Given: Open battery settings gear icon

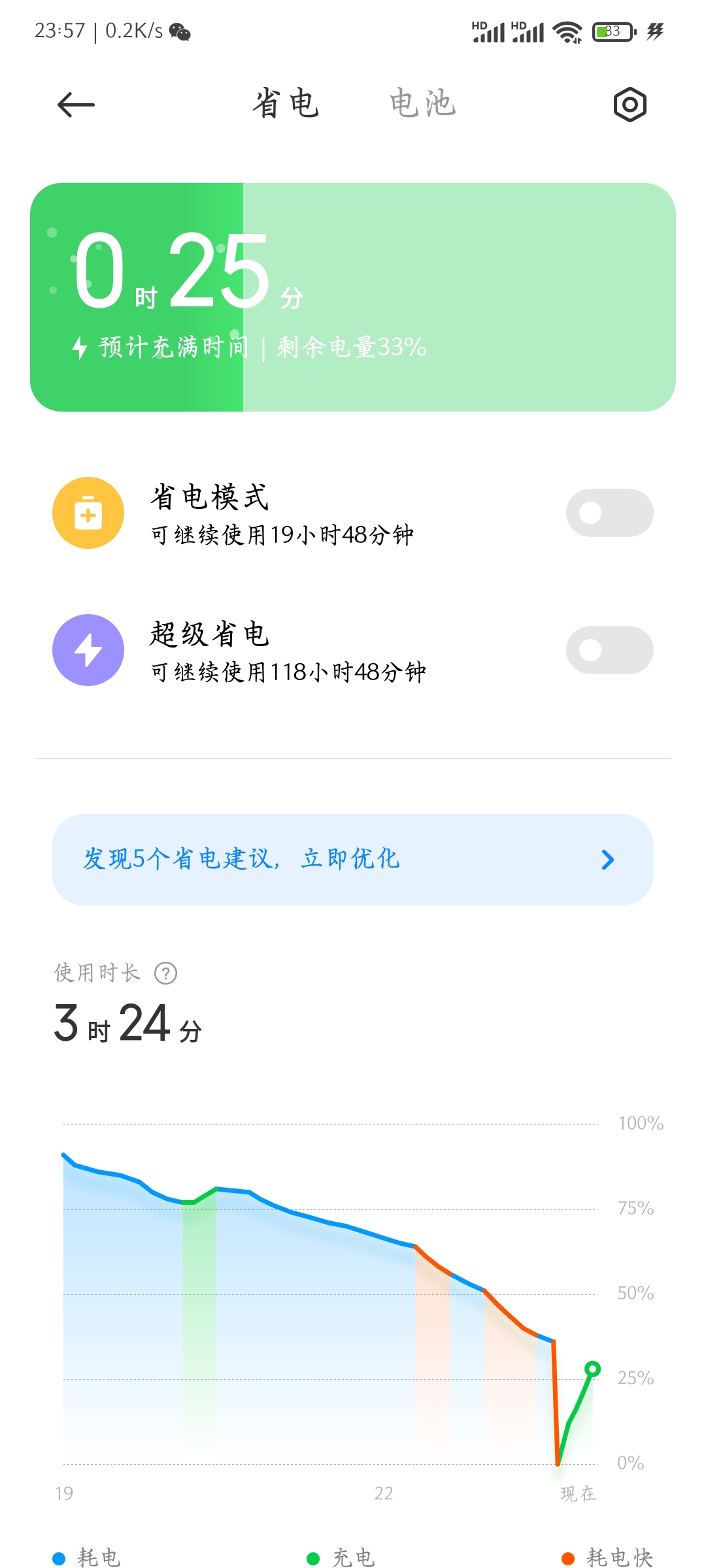Looking at the screenshot, I should pyautogui.click(x=630, y=105).
